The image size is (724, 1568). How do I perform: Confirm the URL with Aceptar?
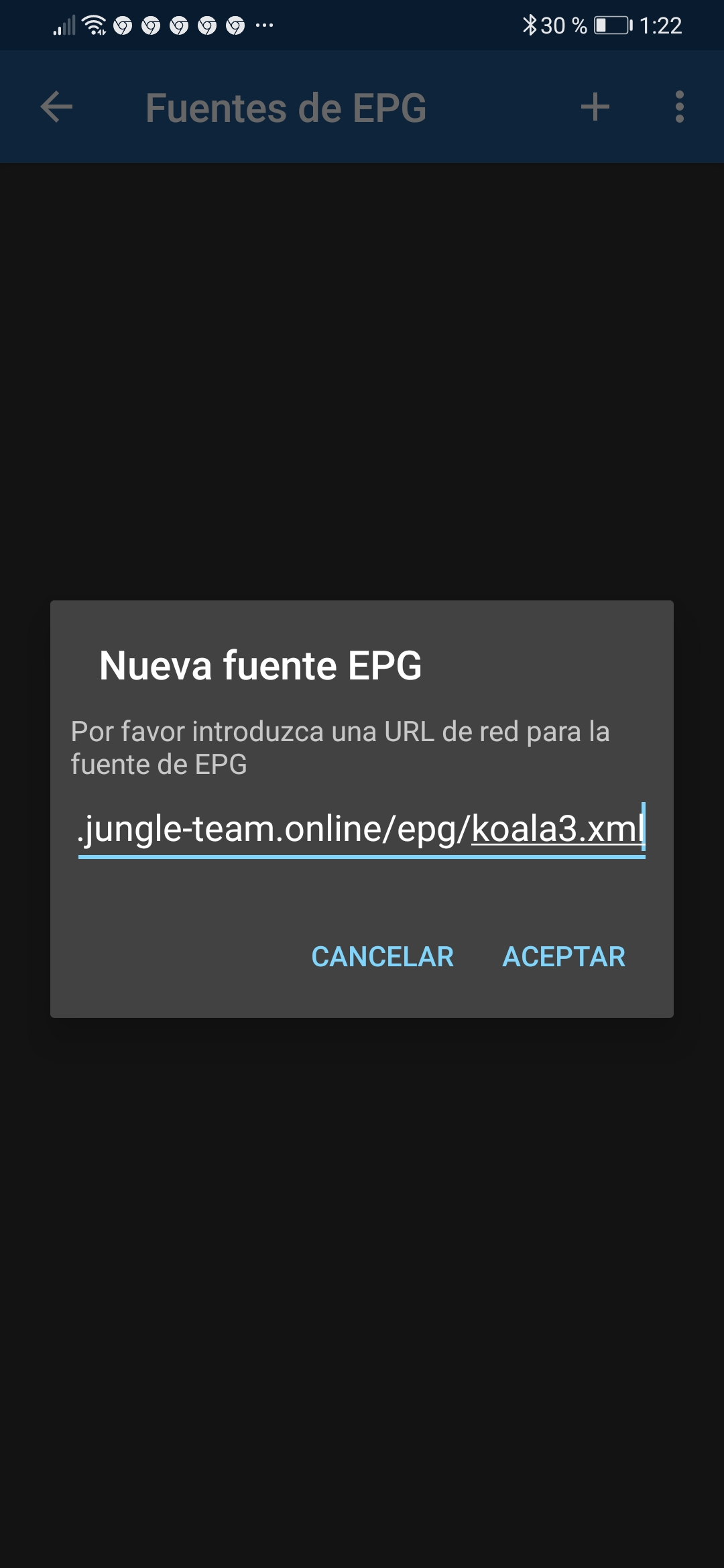(564, 956)
